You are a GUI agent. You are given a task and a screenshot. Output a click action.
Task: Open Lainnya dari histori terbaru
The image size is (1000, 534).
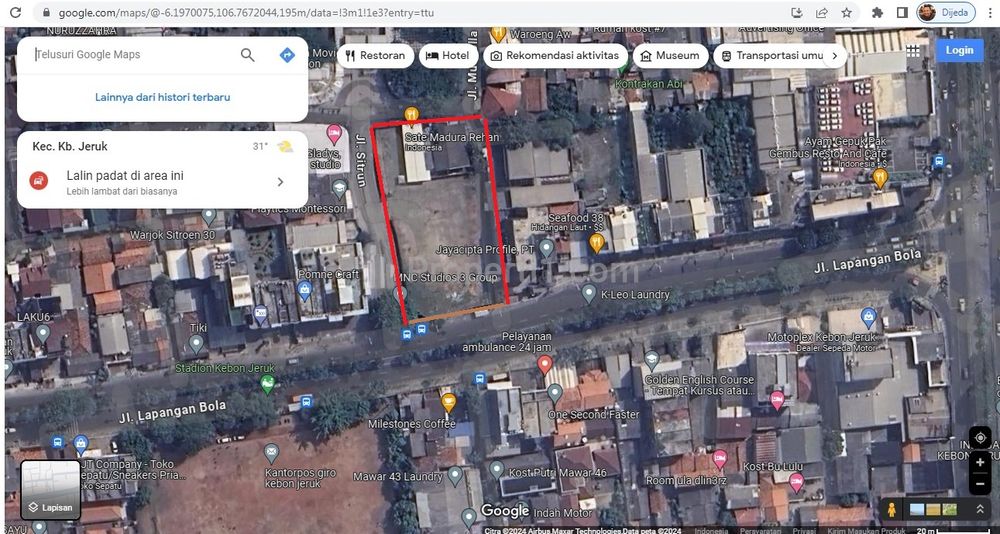point(162,97)
